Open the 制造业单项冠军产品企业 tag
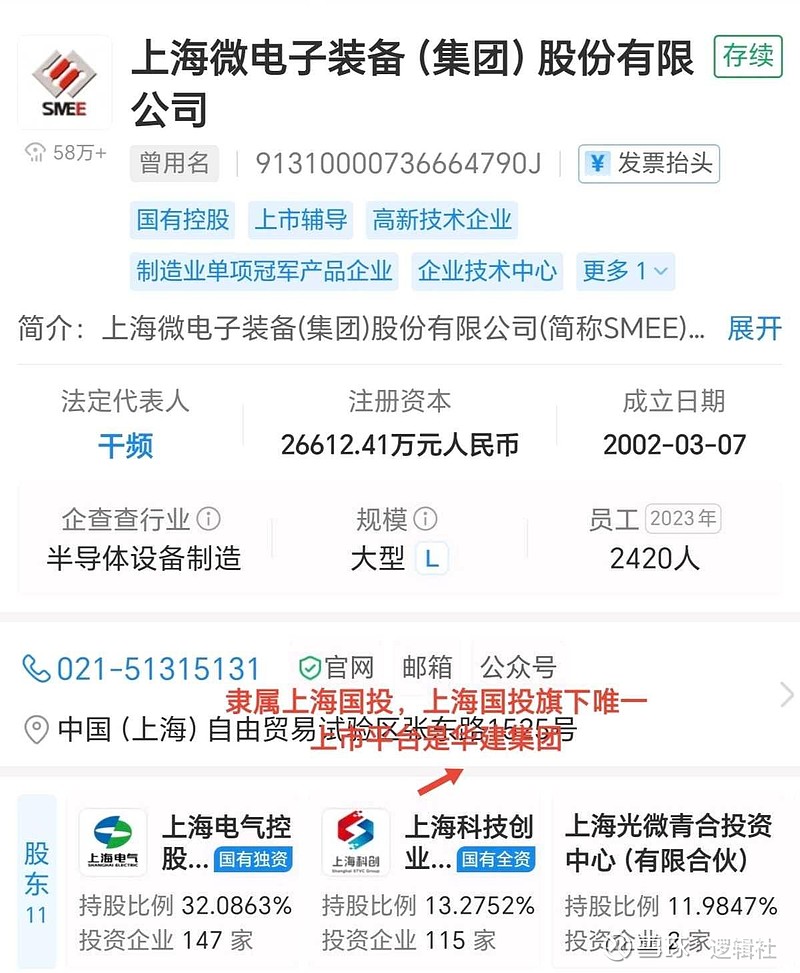 pos(264,271)
